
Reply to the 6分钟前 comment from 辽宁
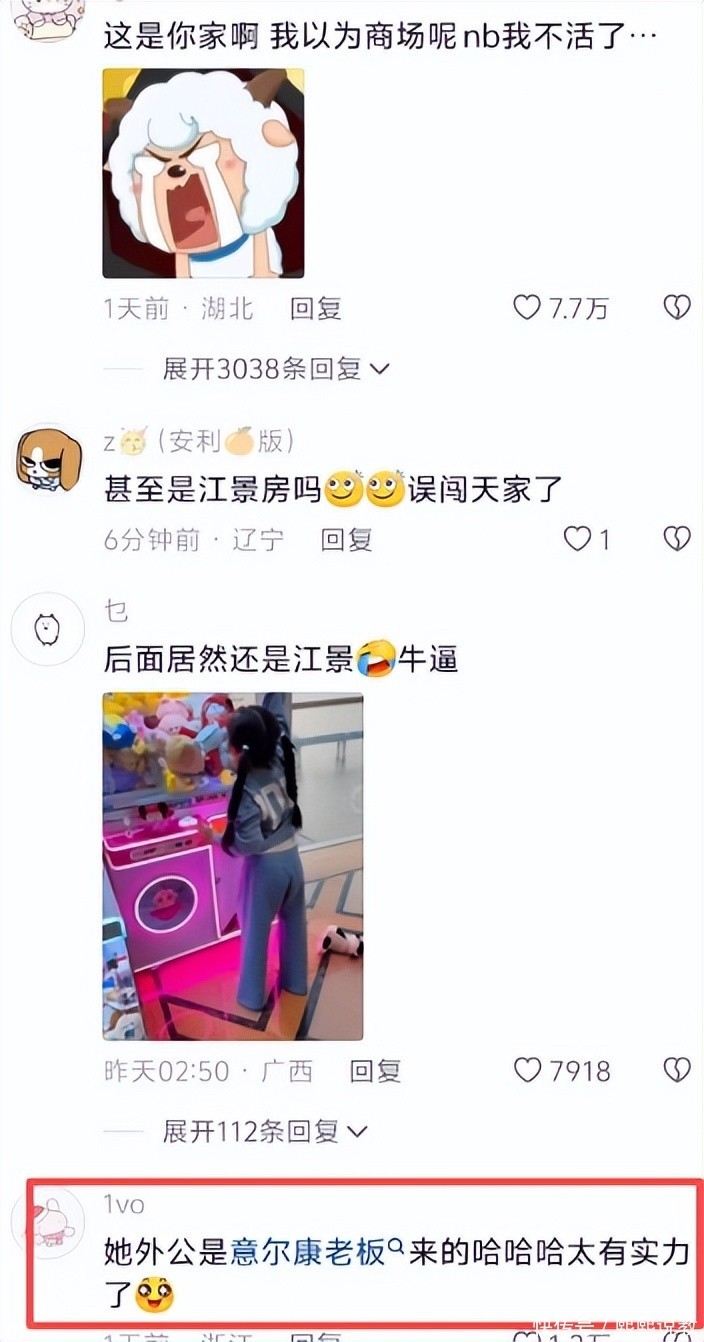pos(346,541)
